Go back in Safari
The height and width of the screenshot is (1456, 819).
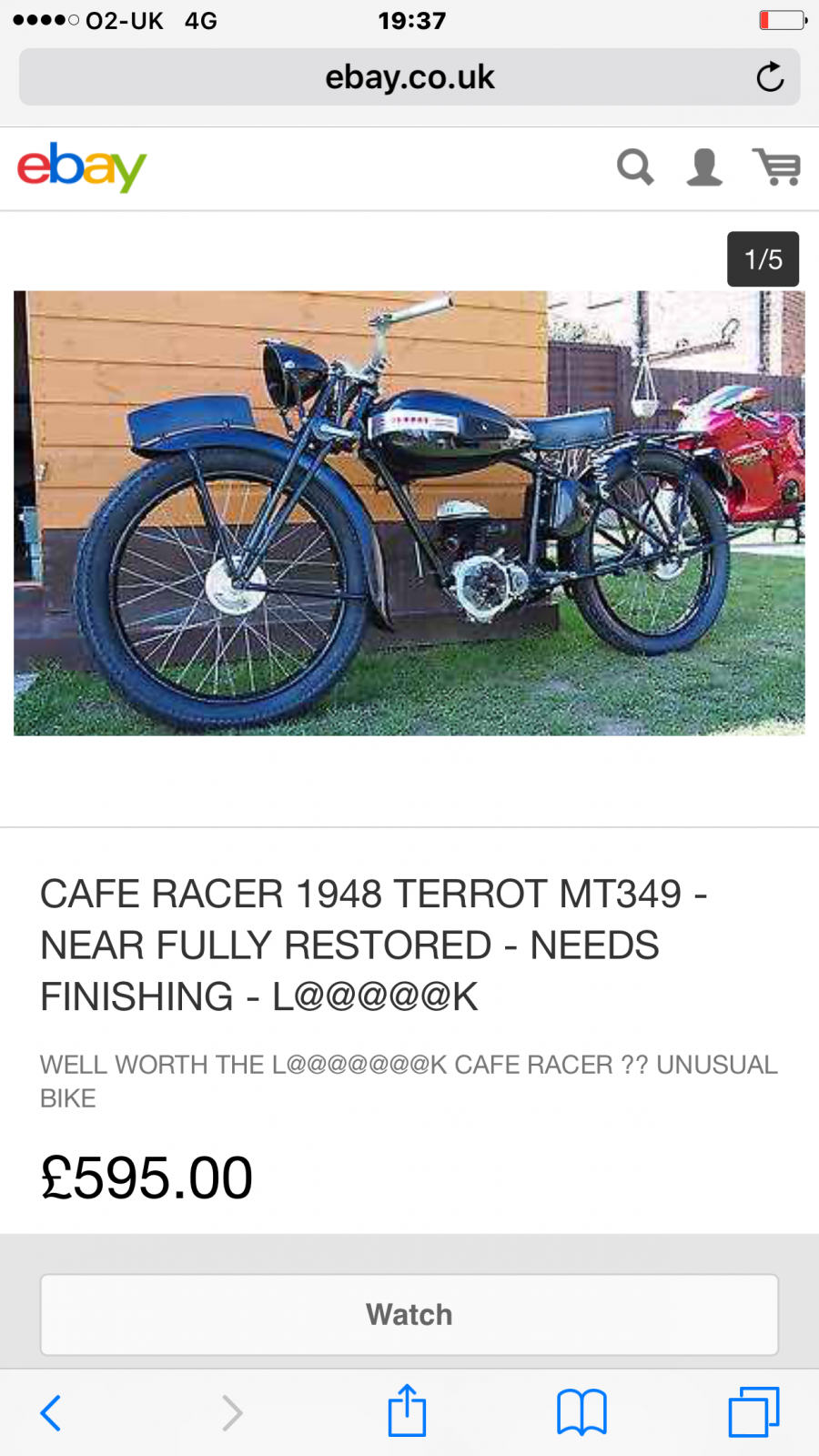click(51, 1412)
